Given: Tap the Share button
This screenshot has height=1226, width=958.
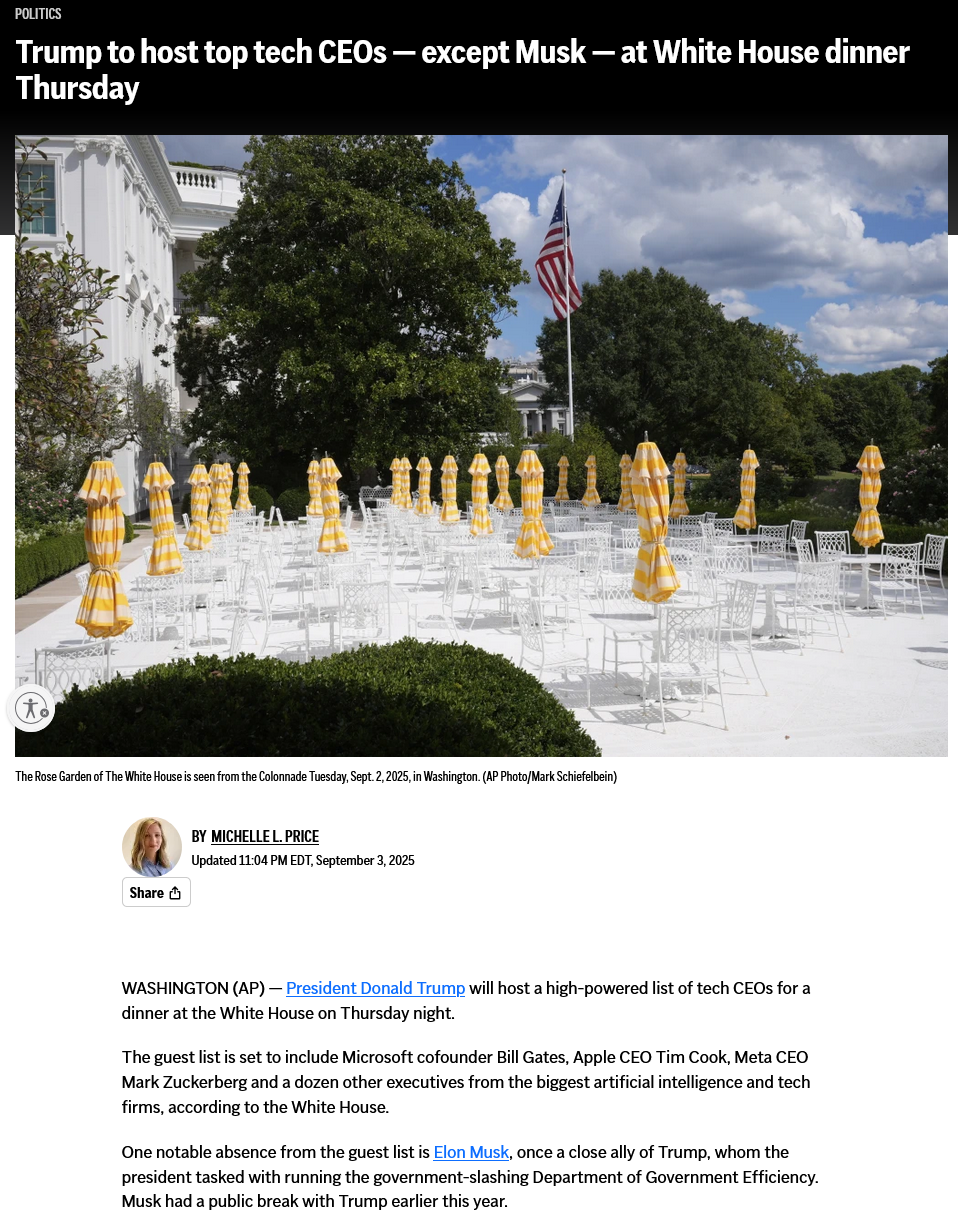Looking at the screenshot, I should click(x=156, y=893).
